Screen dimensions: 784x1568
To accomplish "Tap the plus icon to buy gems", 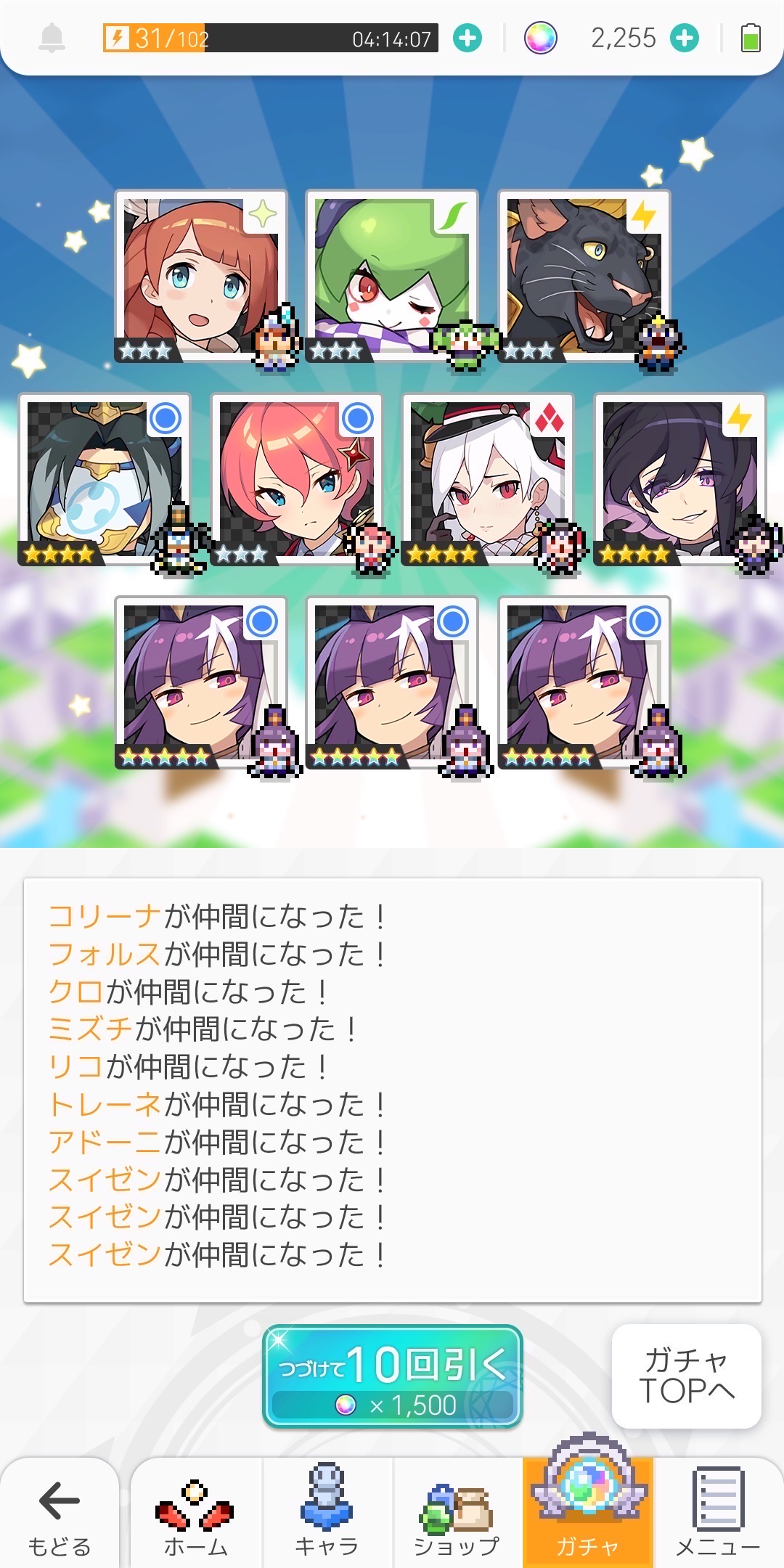I will pyautogui.click(x=684, y=38).
